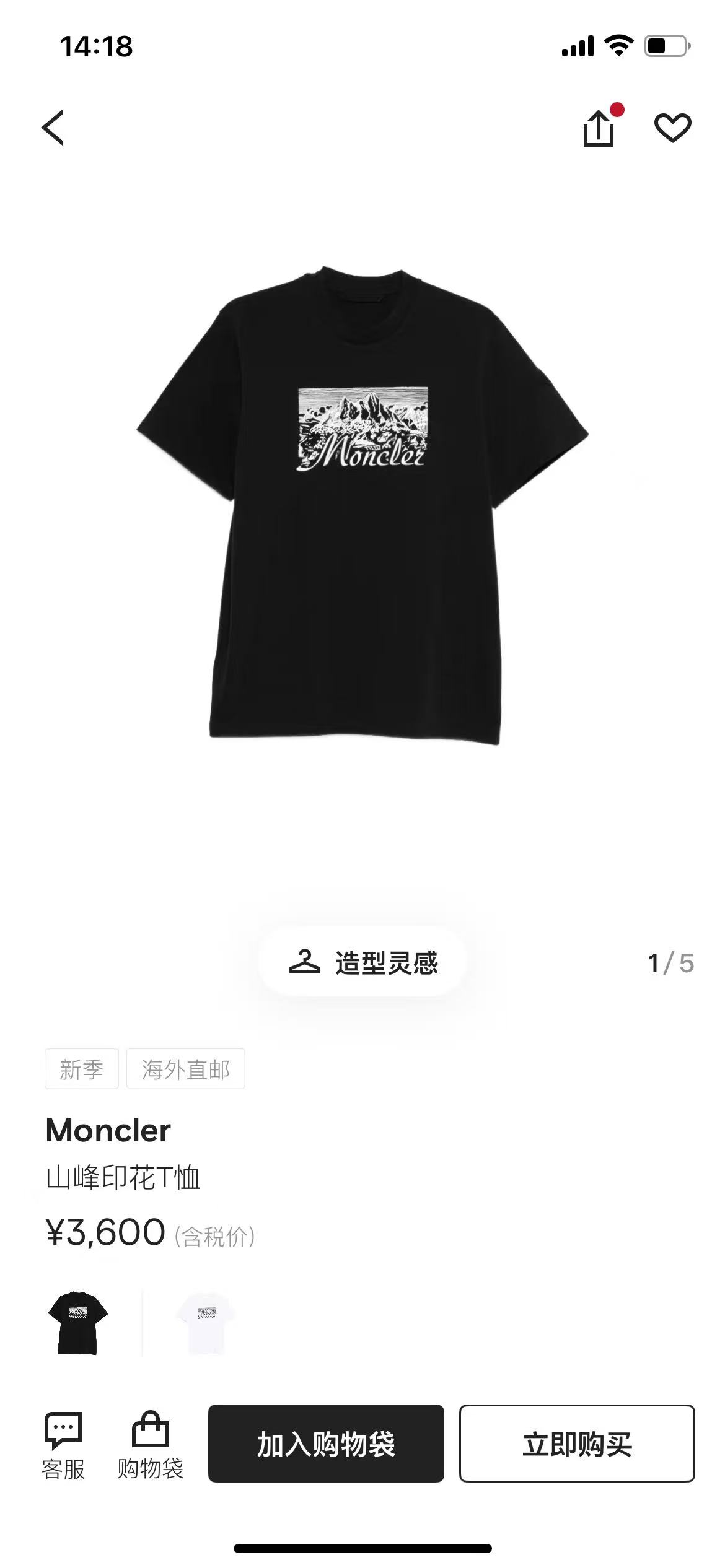This screenshot has height=1568, width=725.
Task: Select the white color variant
Action: (x=206, y=1322)
